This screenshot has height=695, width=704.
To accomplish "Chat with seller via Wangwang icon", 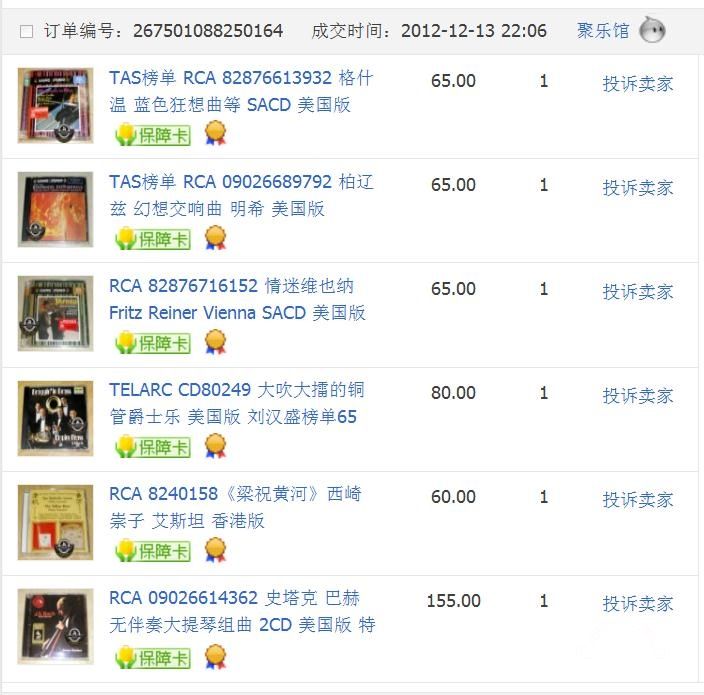I will (652, 30).
